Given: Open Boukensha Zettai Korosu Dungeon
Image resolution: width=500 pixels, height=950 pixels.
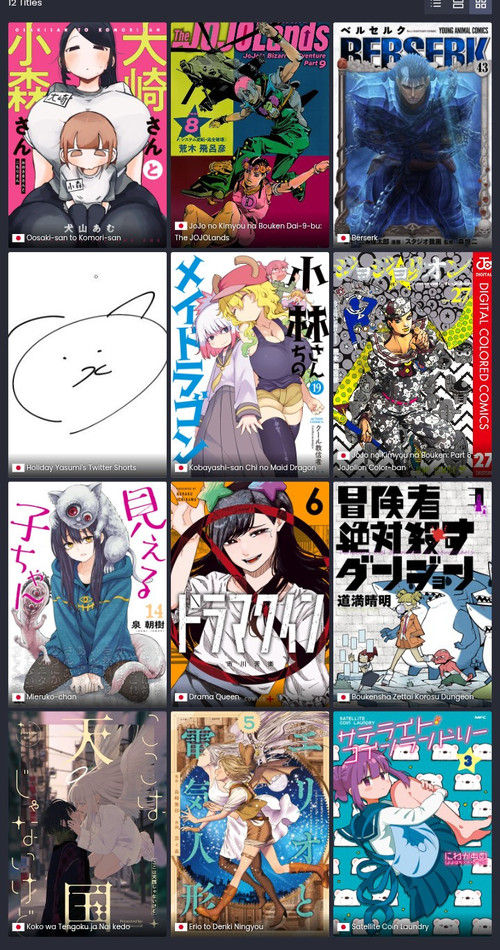Looking at the screenshot, I should [x=412, y=594].
